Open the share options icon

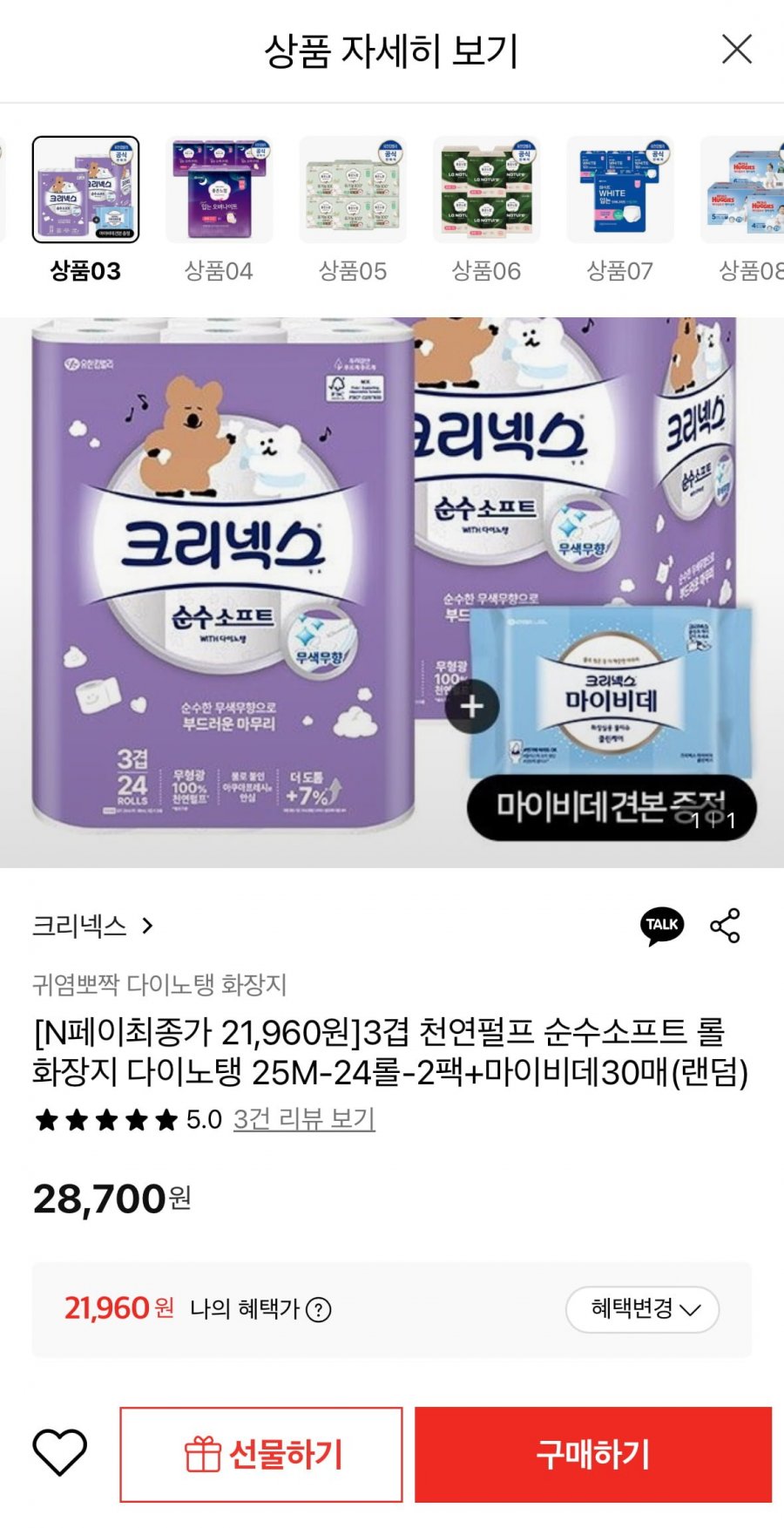[x=725, y=926]
